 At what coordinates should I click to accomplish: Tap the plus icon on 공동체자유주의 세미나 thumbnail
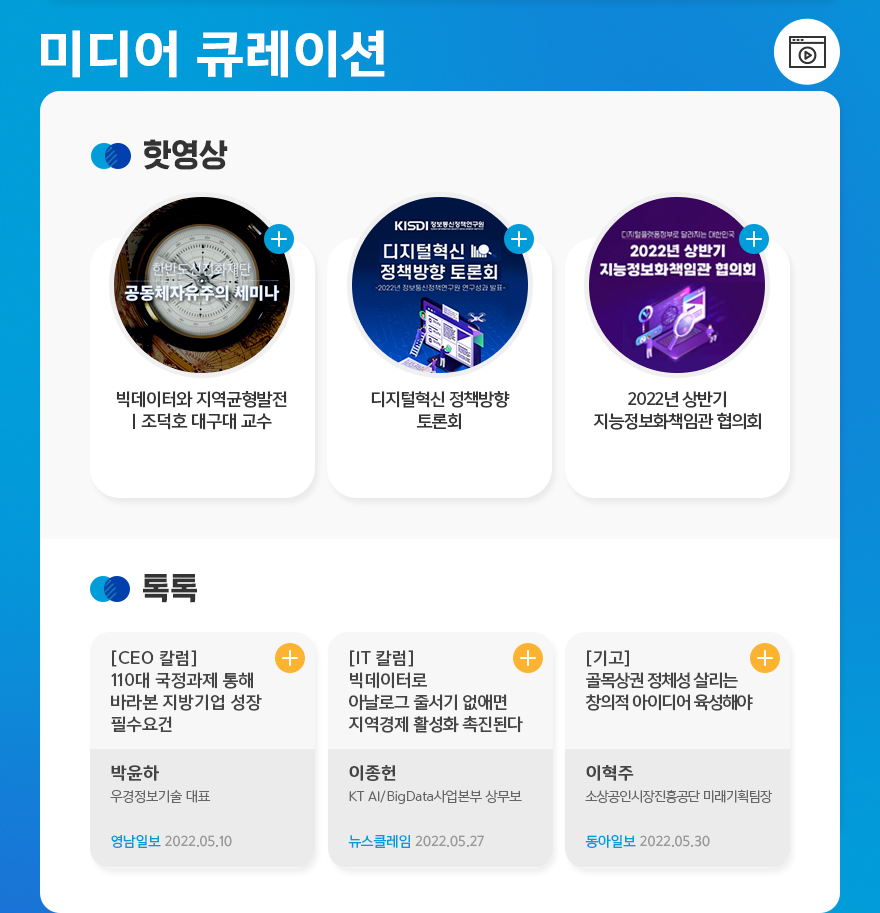pyautogui.click(x=279, y=239)
